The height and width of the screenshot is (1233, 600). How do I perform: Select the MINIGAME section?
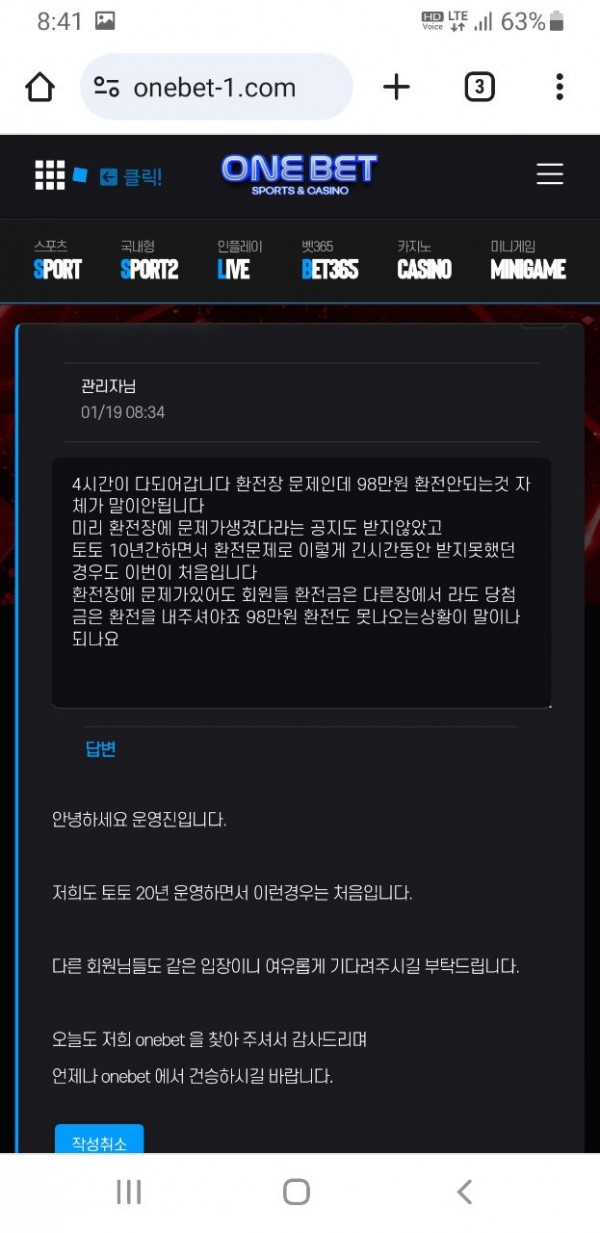(x=527, y=261)
